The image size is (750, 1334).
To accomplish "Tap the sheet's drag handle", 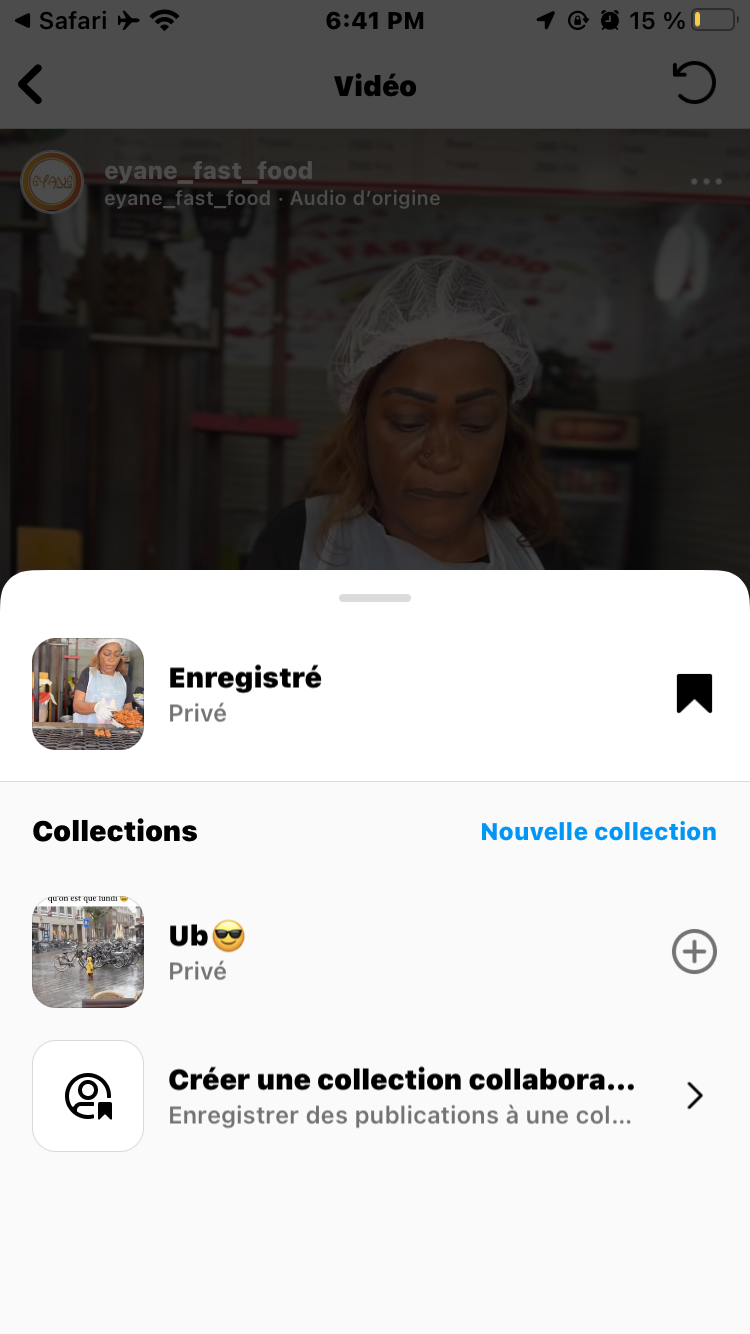I will point(375,598).
